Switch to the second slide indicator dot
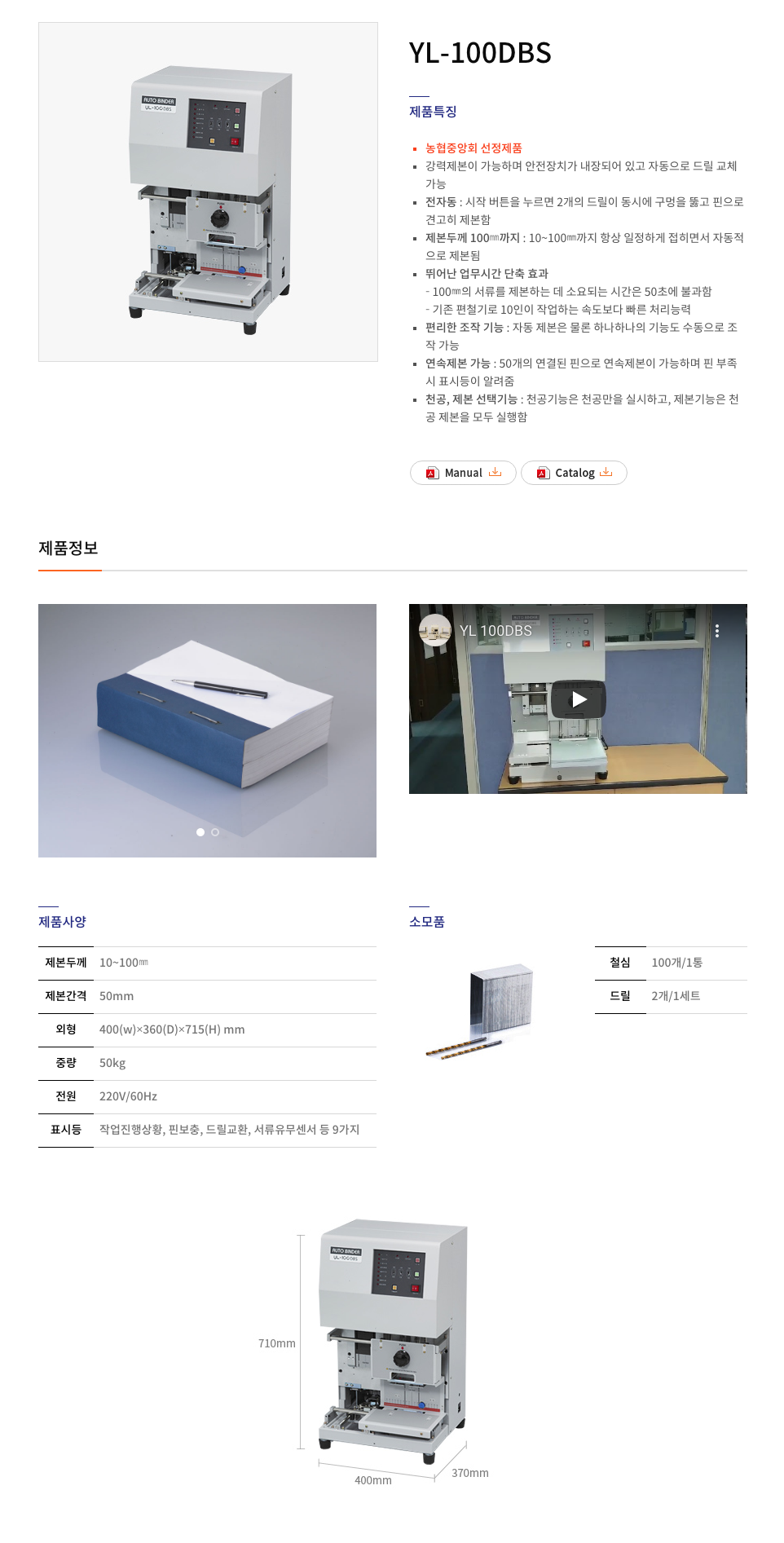This screenshot has width=784, height=1543. (x=215, y=832)
